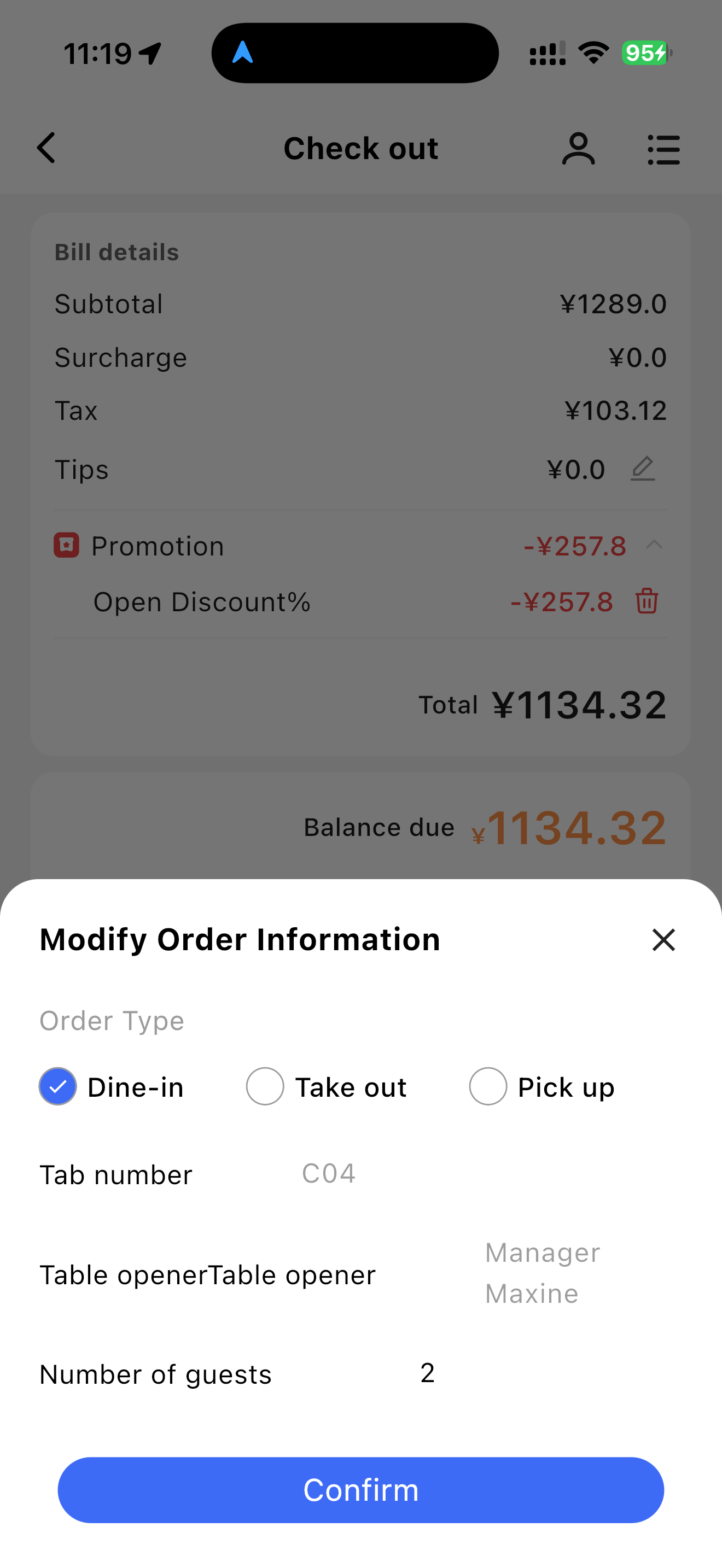The image size is (722, 1568).
Task: Choose Take out as order type
Action: pos(265,1086)
